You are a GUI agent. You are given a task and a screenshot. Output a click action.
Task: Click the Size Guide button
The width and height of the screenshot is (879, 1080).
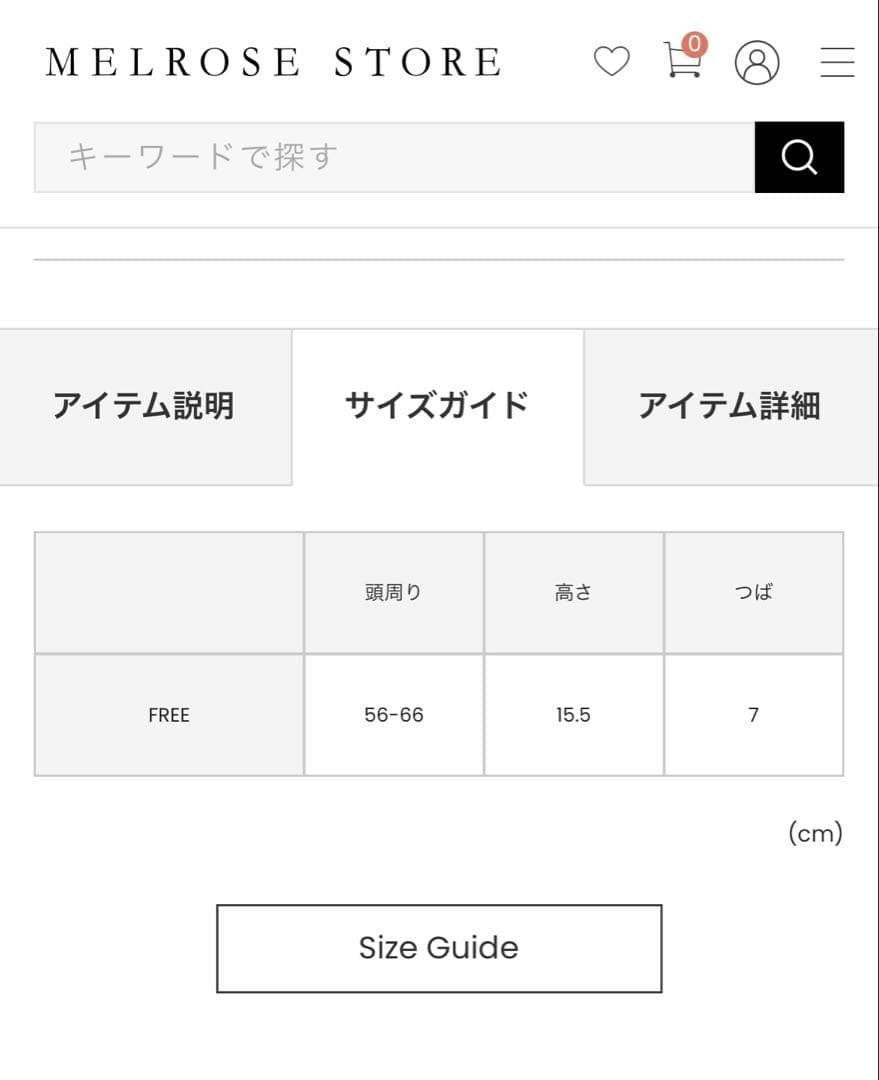(438, 947)
